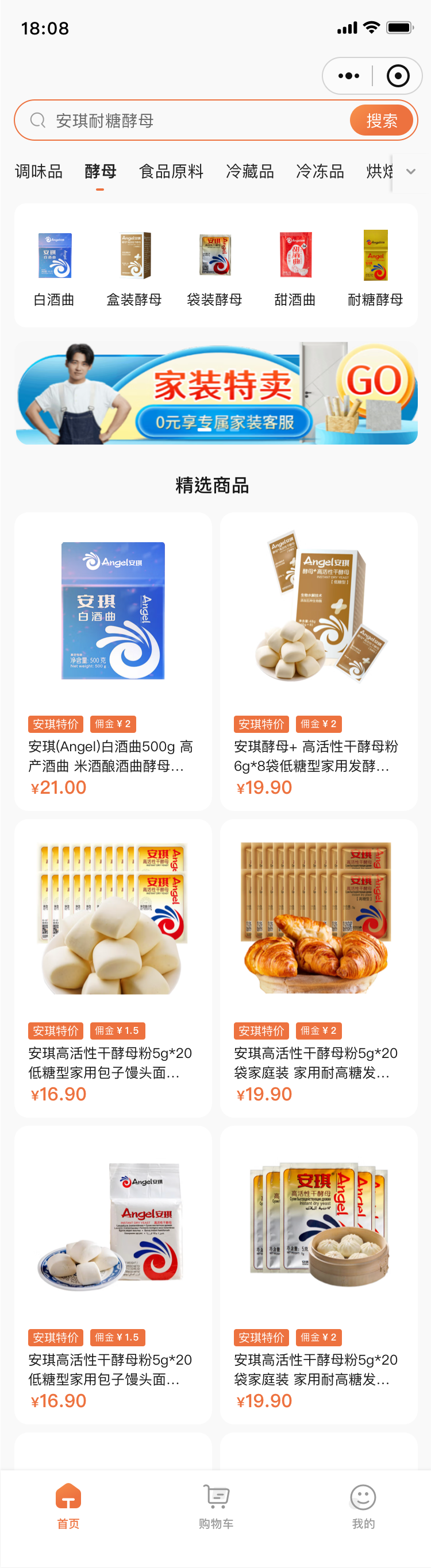Go to the 购物车 tab

(216, 1505)
